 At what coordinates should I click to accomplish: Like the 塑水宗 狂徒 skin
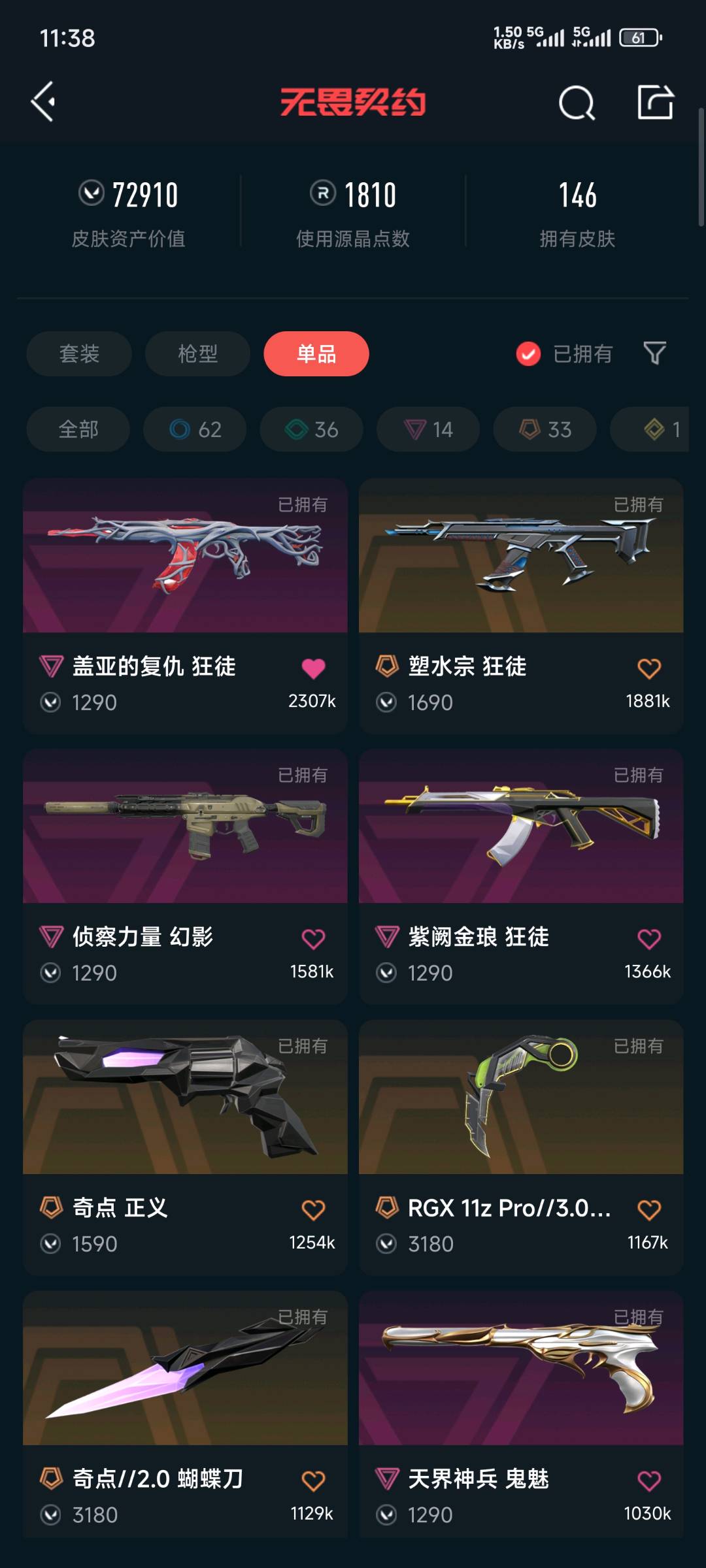tap(648, 668)
